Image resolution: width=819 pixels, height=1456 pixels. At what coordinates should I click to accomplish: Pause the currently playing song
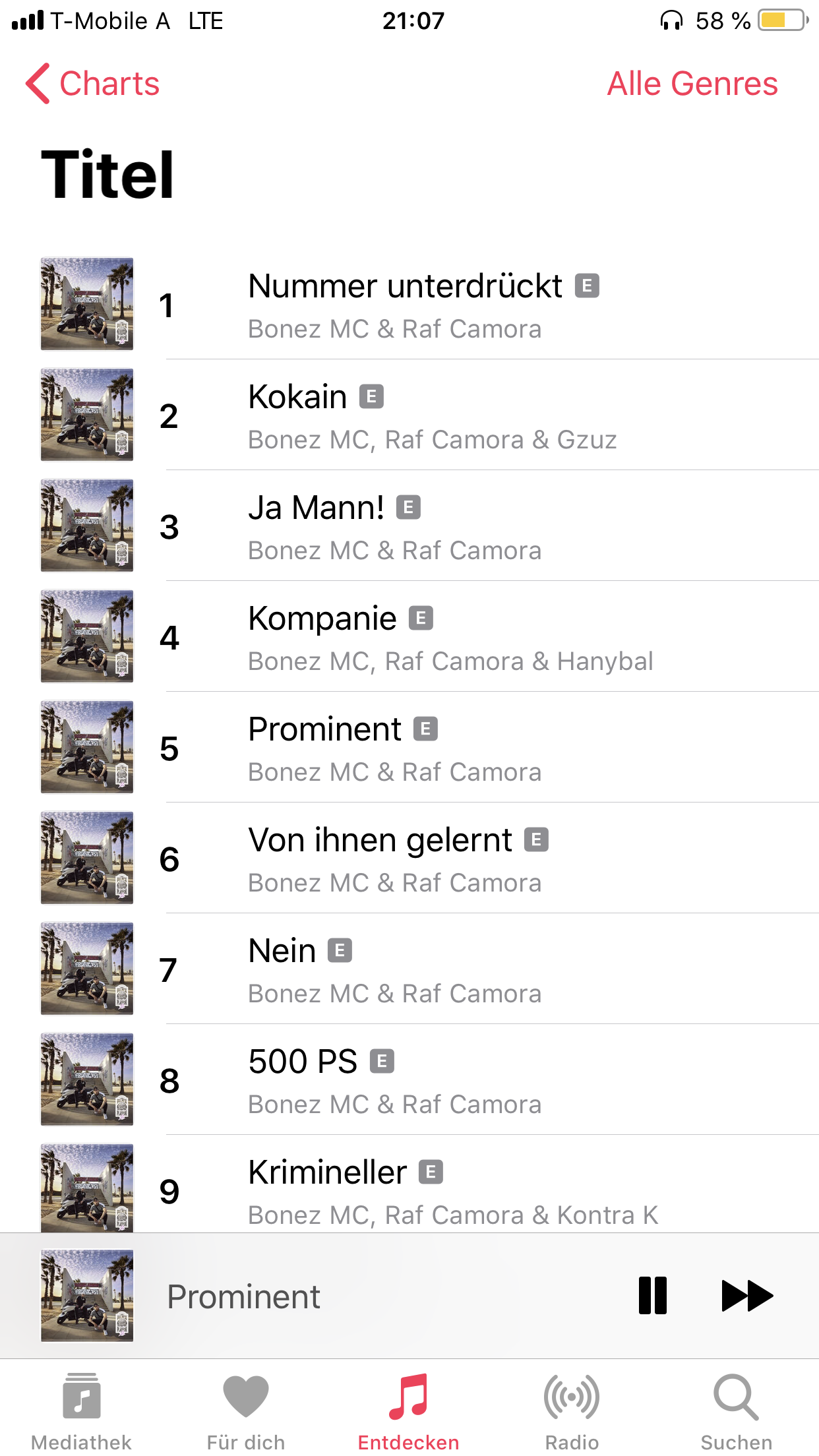click(653, 1296)
